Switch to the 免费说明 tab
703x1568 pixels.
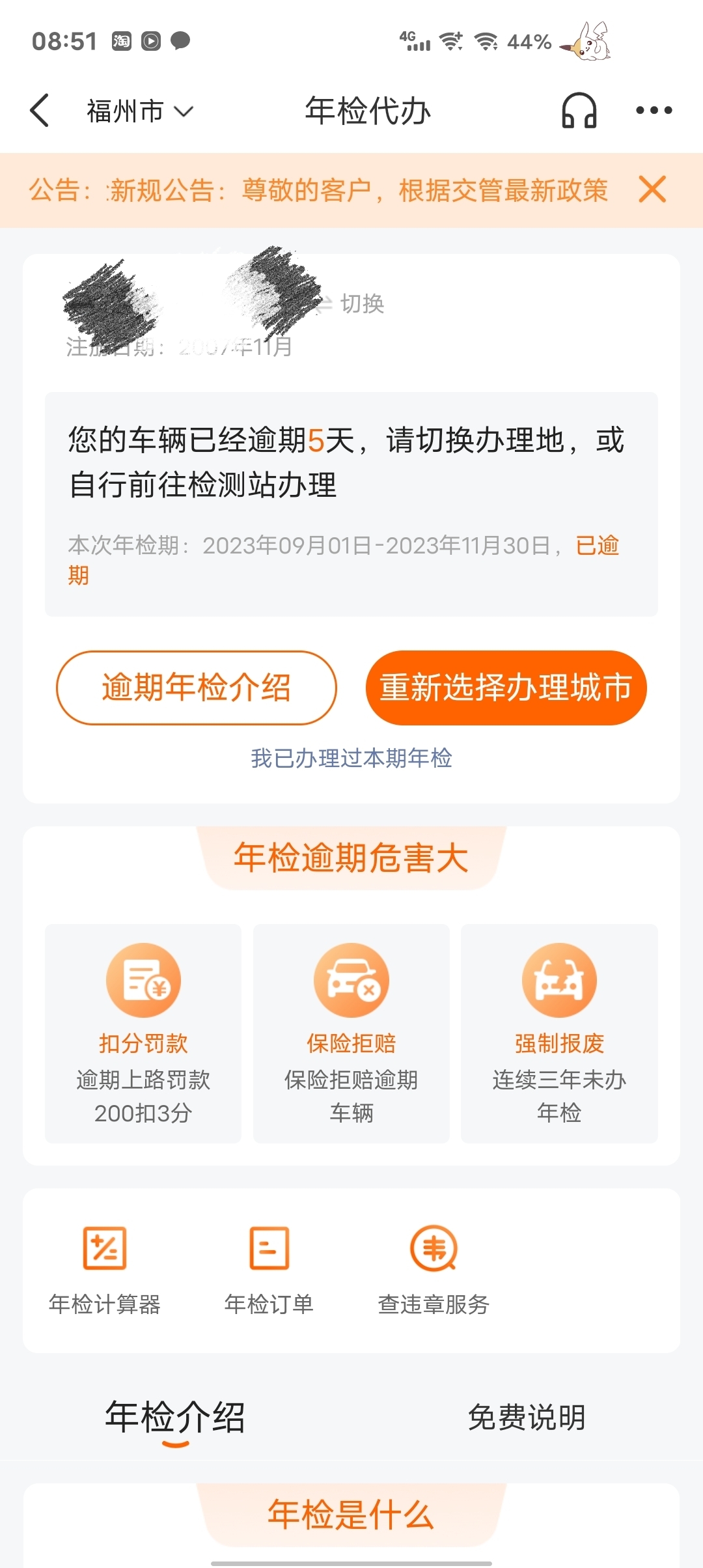pyautogui.click(x=527, y=1417)
